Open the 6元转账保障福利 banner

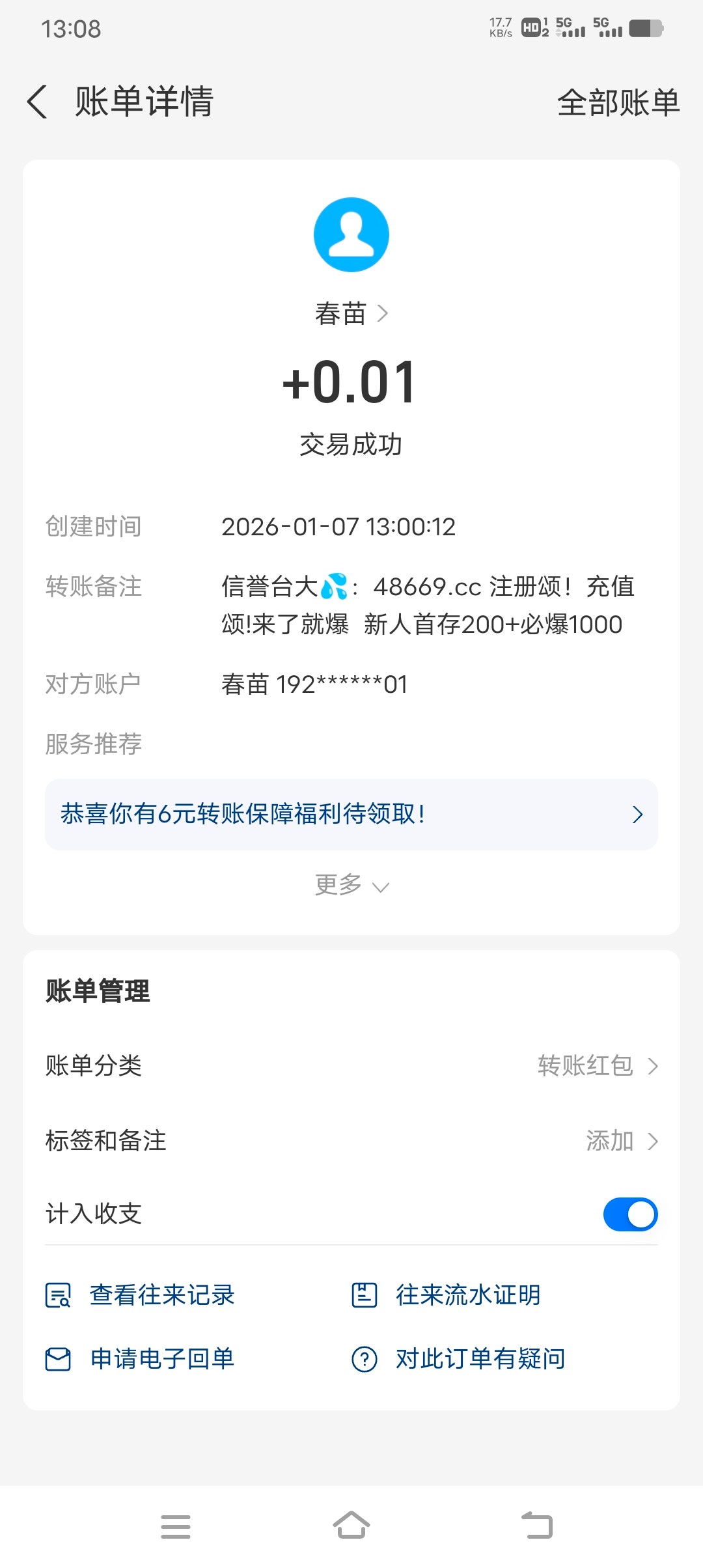coord(351,814)
